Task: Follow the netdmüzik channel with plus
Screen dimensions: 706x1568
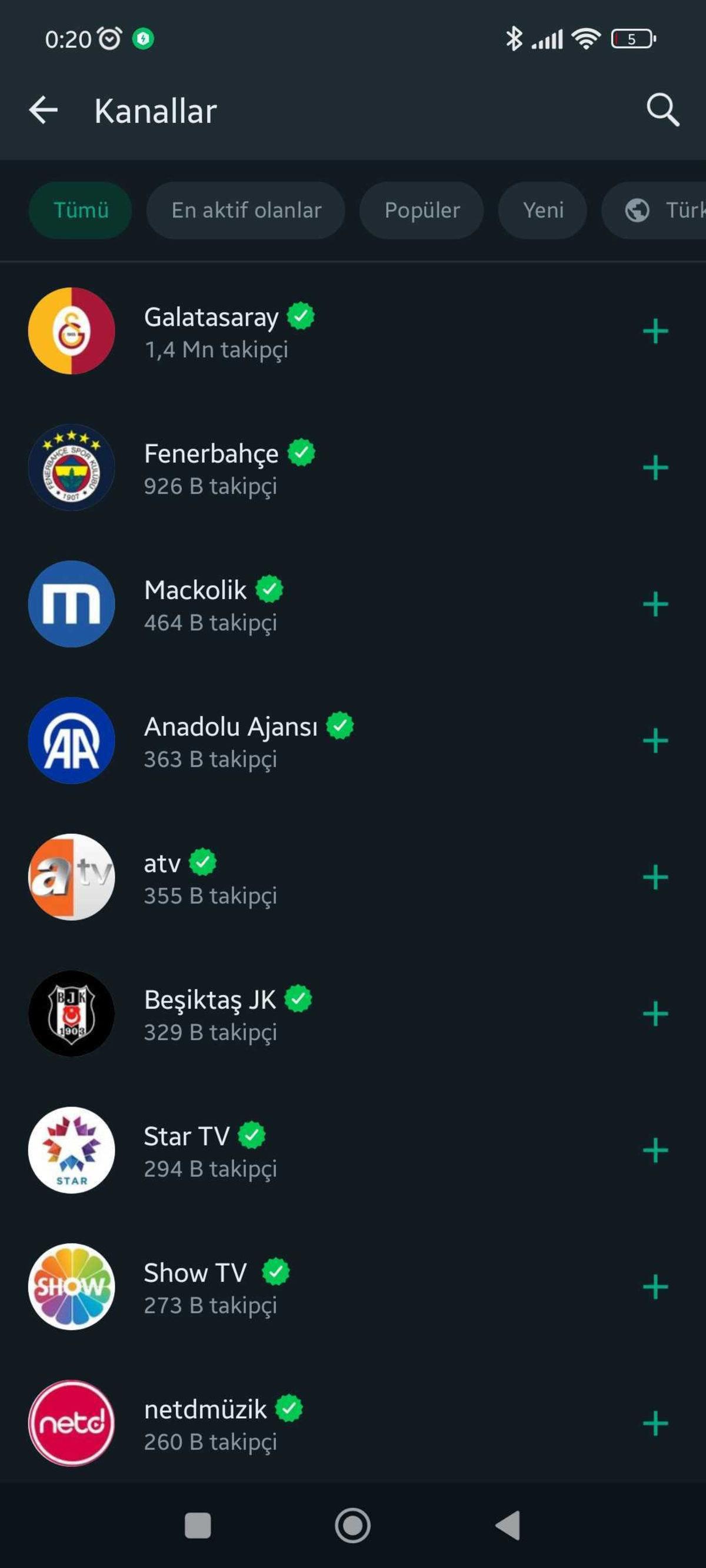Action: [x=656, y=1423]
